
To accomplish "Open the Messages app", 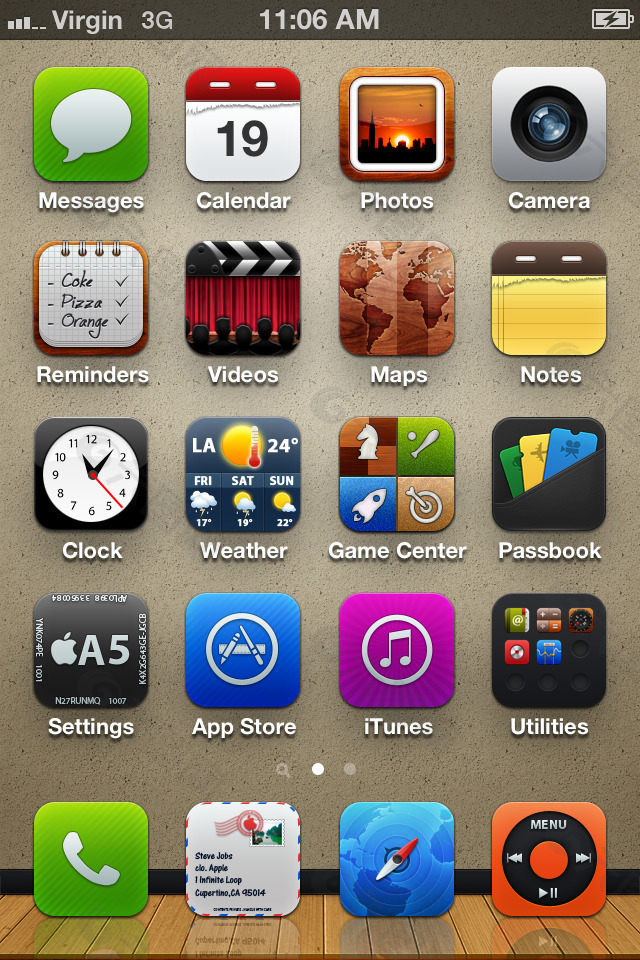I will click(x=91, y=124).
